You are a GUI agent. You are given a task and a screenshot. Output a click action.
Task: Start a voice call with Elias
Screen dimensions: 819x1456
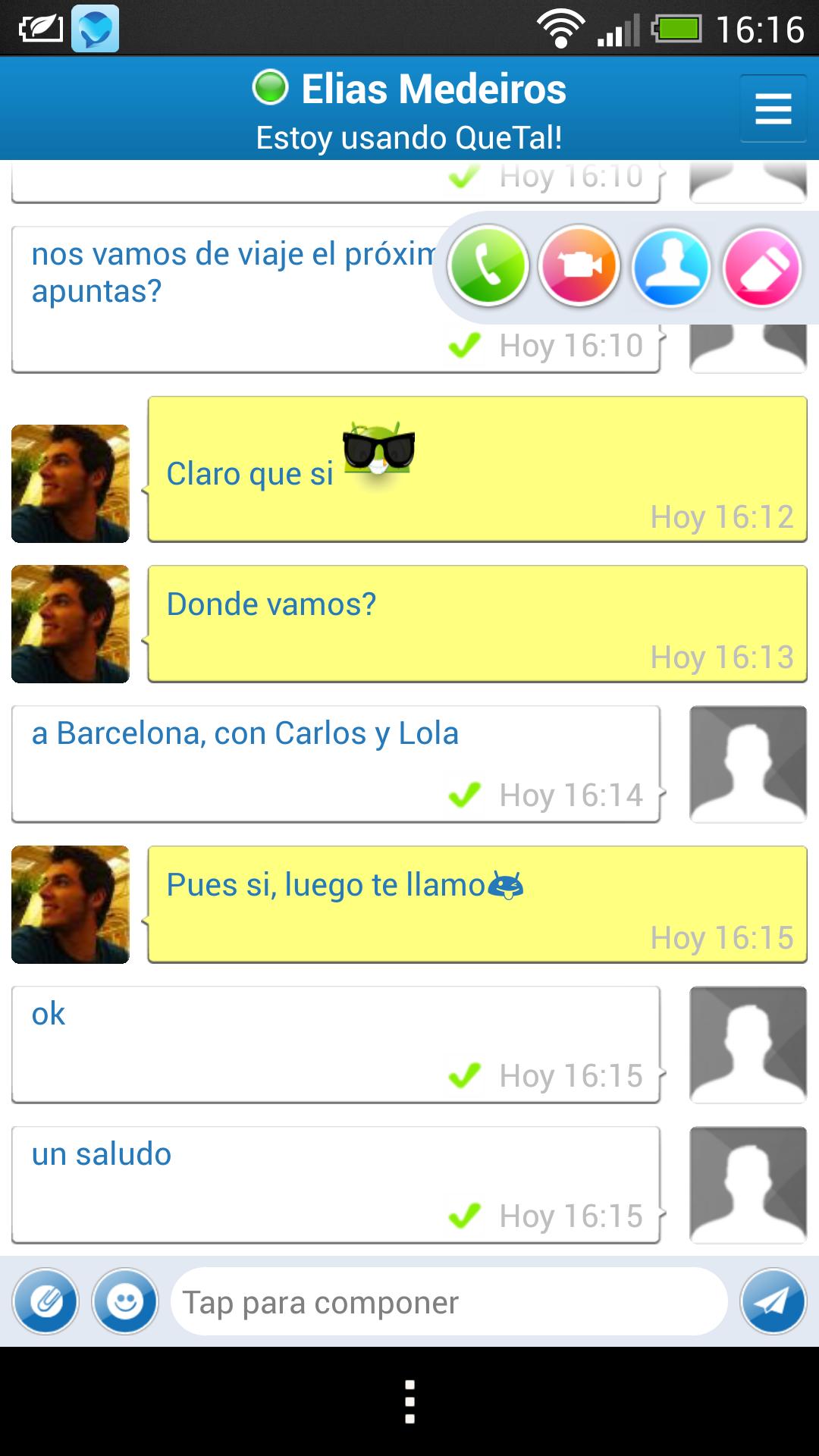(x=488, y=266)
